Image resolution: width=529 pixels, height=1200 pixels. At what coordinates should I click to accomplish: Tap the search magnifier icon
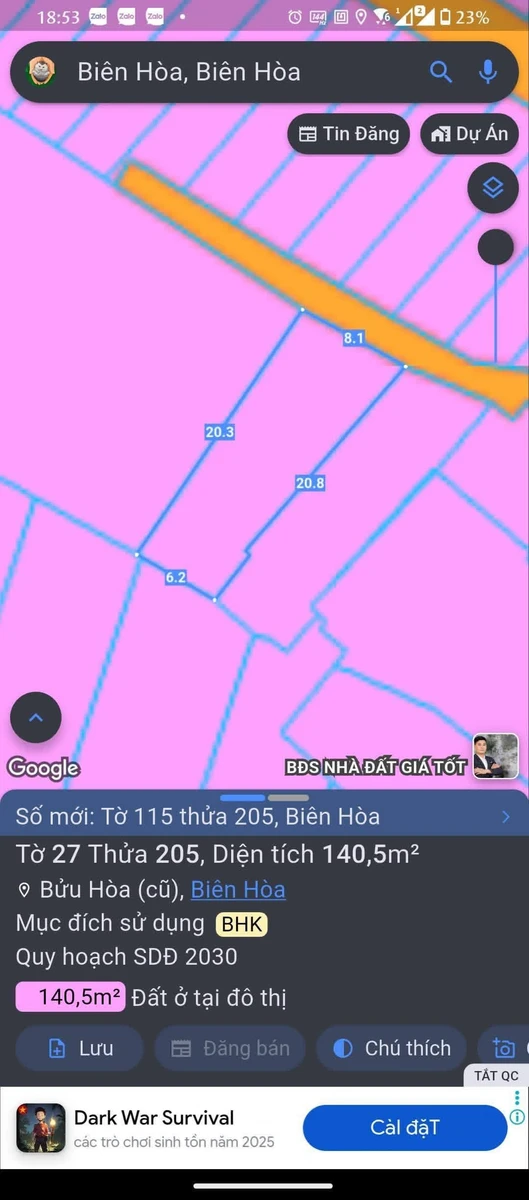pos(441,71)
